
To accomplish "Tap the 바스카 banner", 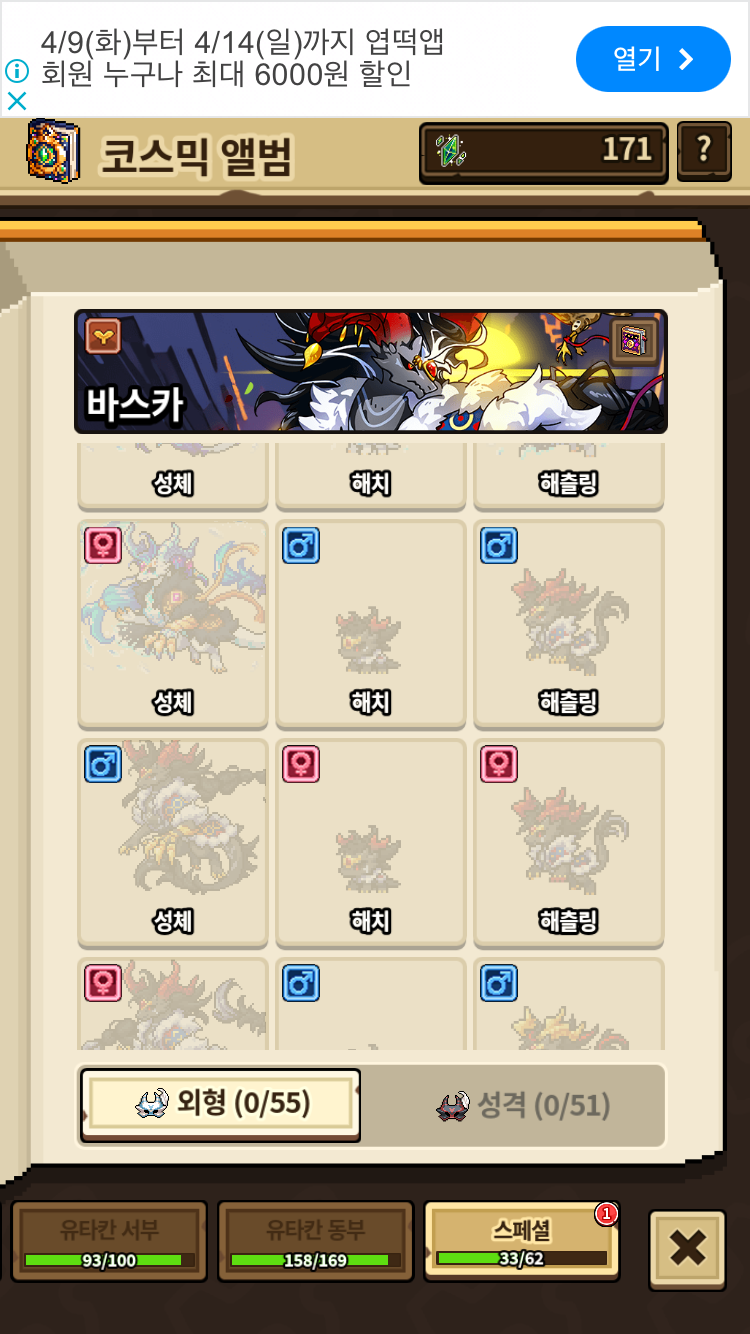I will [371, 372].
